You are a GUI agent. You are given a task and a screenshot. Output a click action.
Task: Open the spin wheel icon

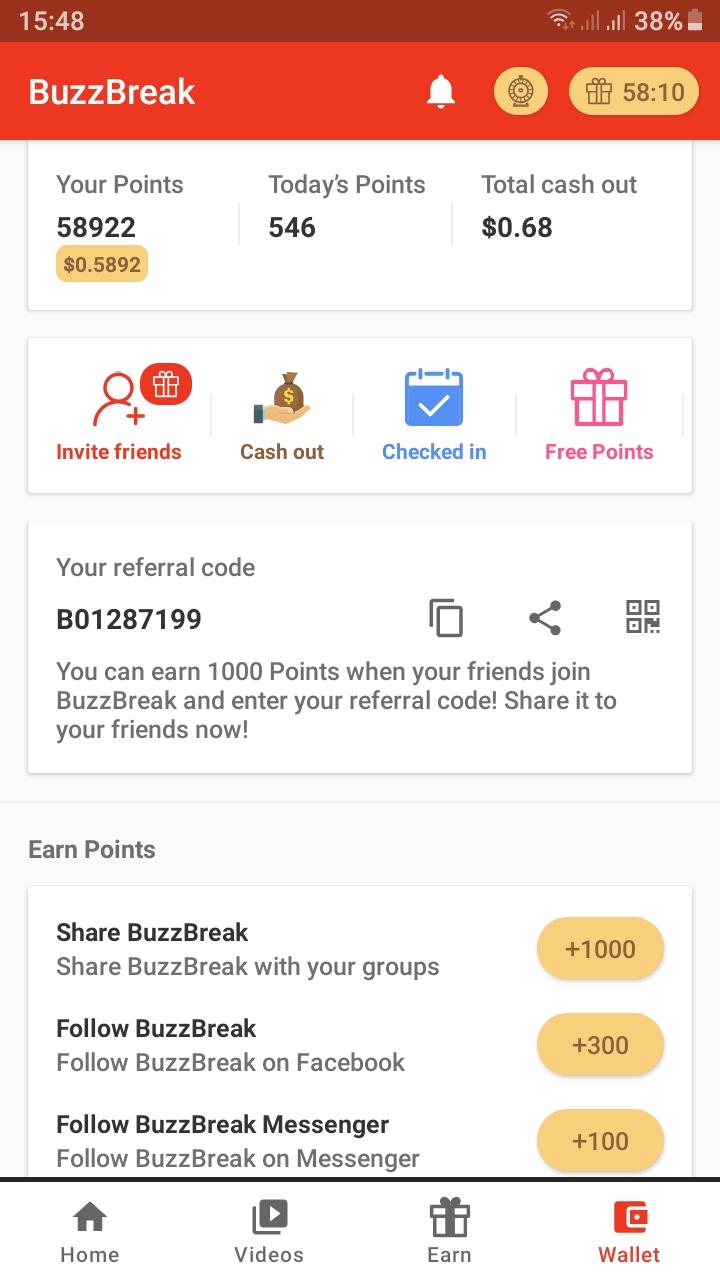(x=520, y=92)
